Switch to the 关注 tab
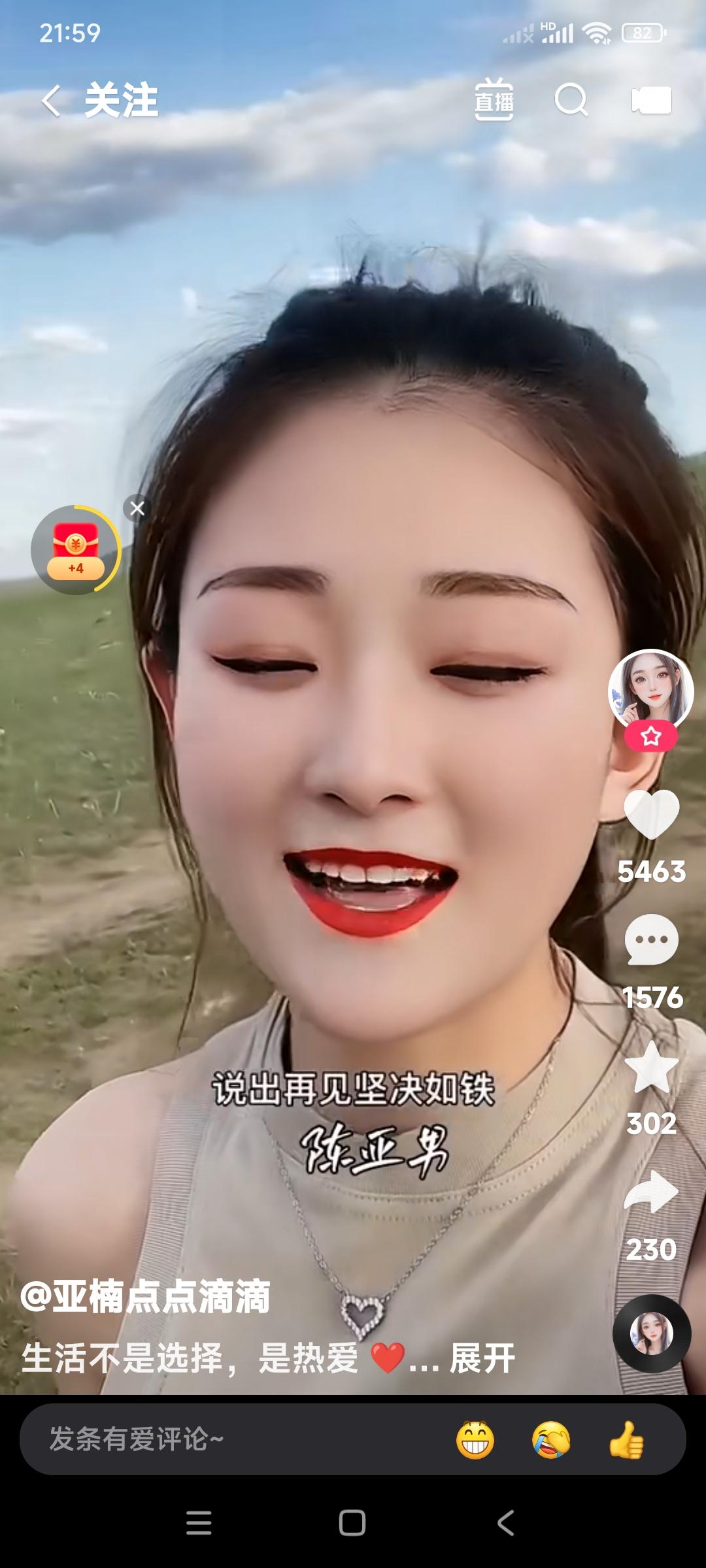This screenshot has height=1568, width=706. click(121, 102)
